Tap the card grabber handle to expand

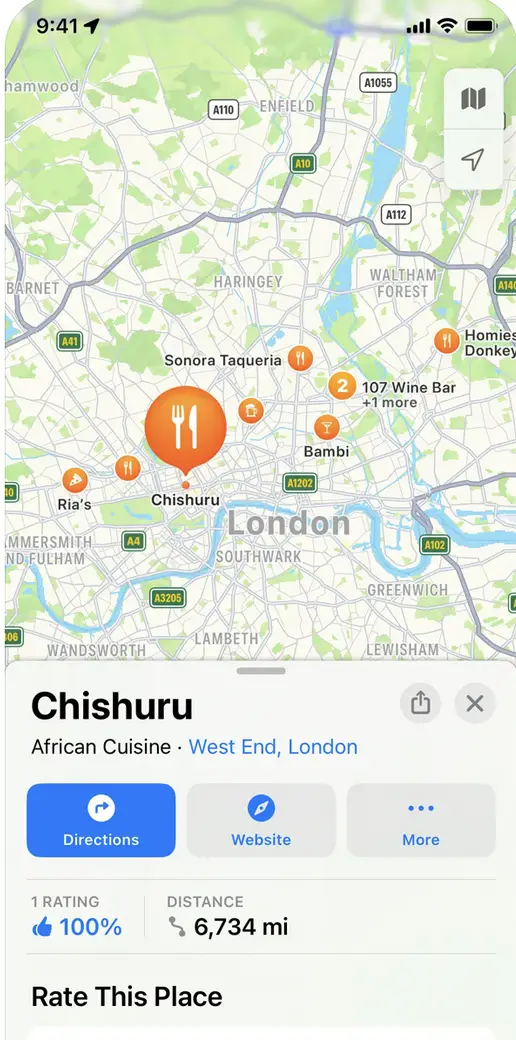261,671
